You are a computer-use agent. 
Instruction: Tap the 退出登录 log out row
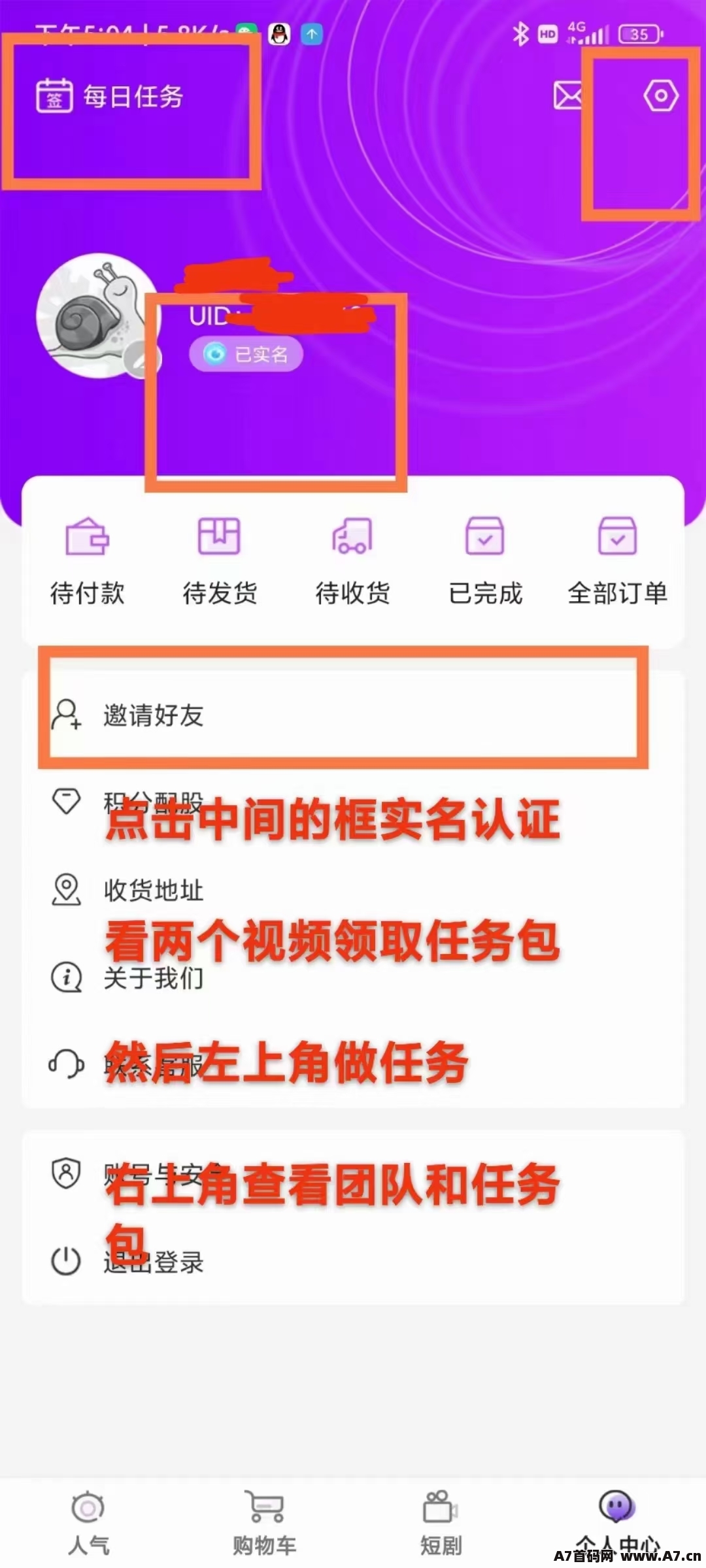click(x=353, y=1261)
